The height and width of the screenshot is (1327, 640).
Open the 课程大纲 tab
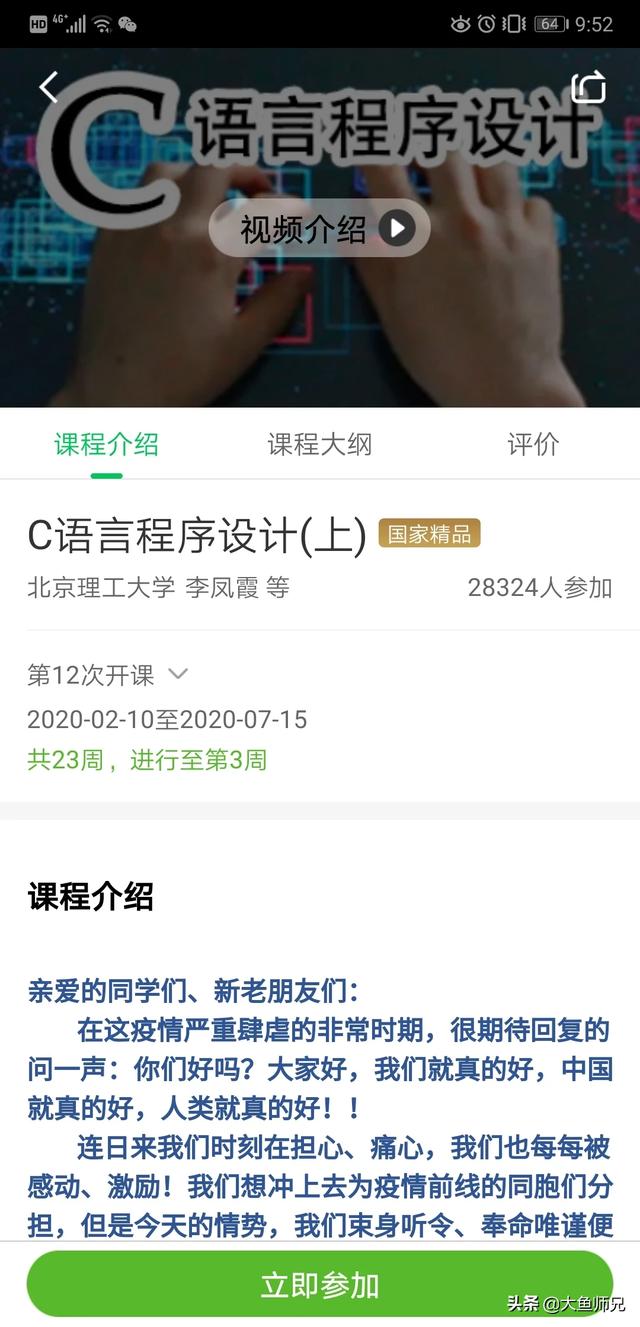coord(319,444)
